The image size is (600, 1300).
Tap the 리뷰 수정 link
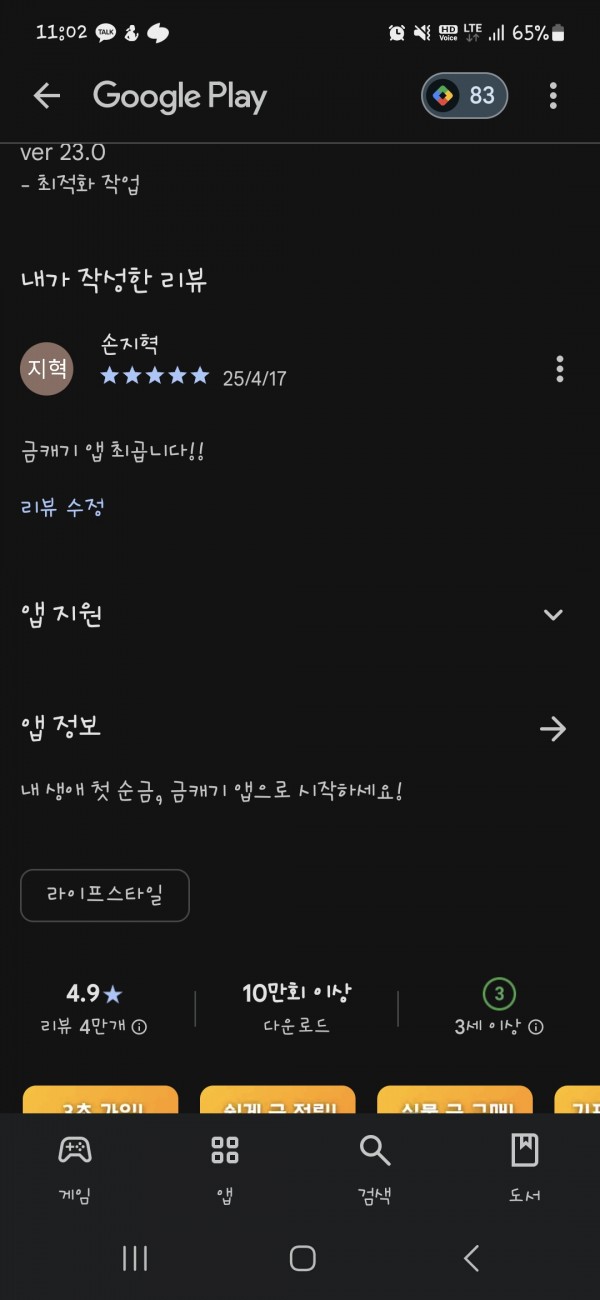coord(62,507)
